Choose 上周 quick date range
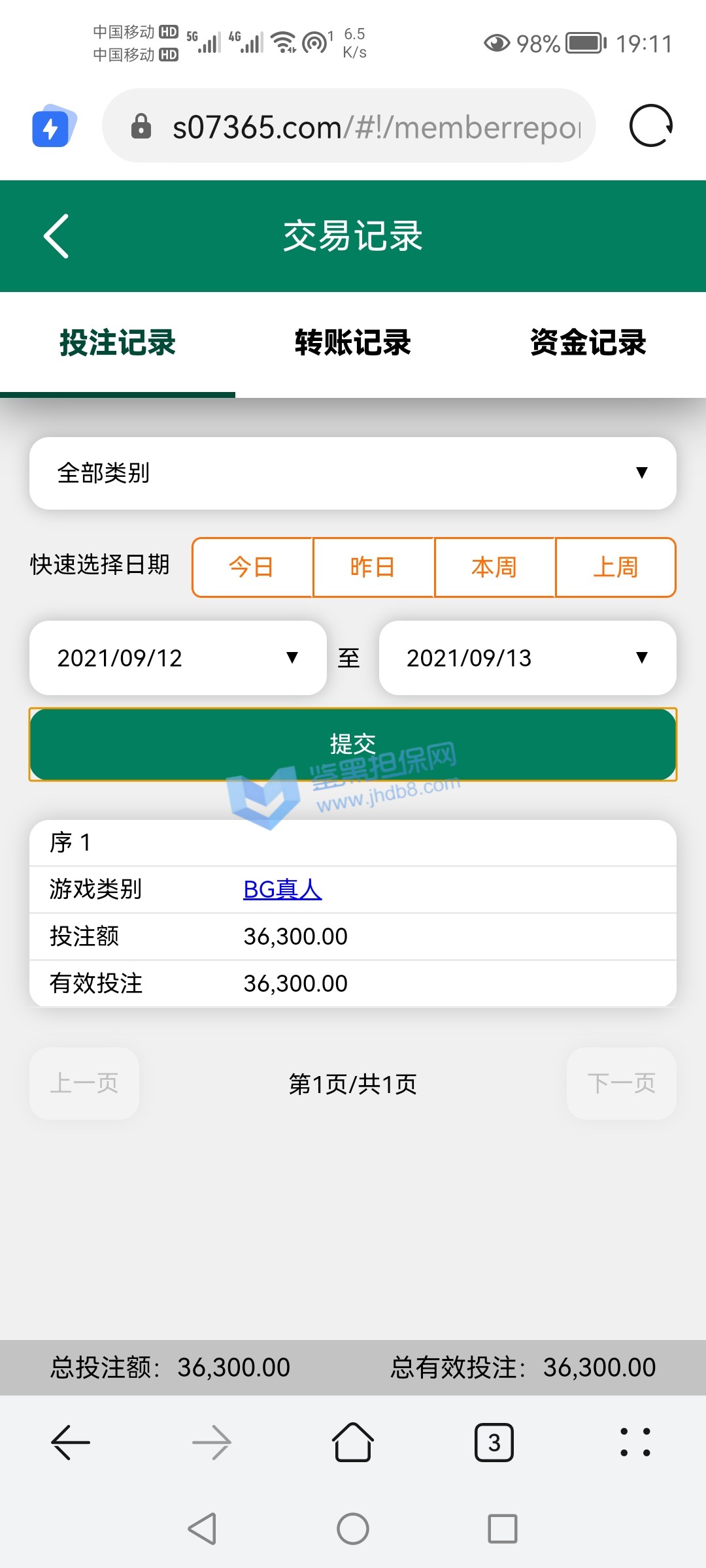This screenshot has height=1568, width=706. coord(615,567)
